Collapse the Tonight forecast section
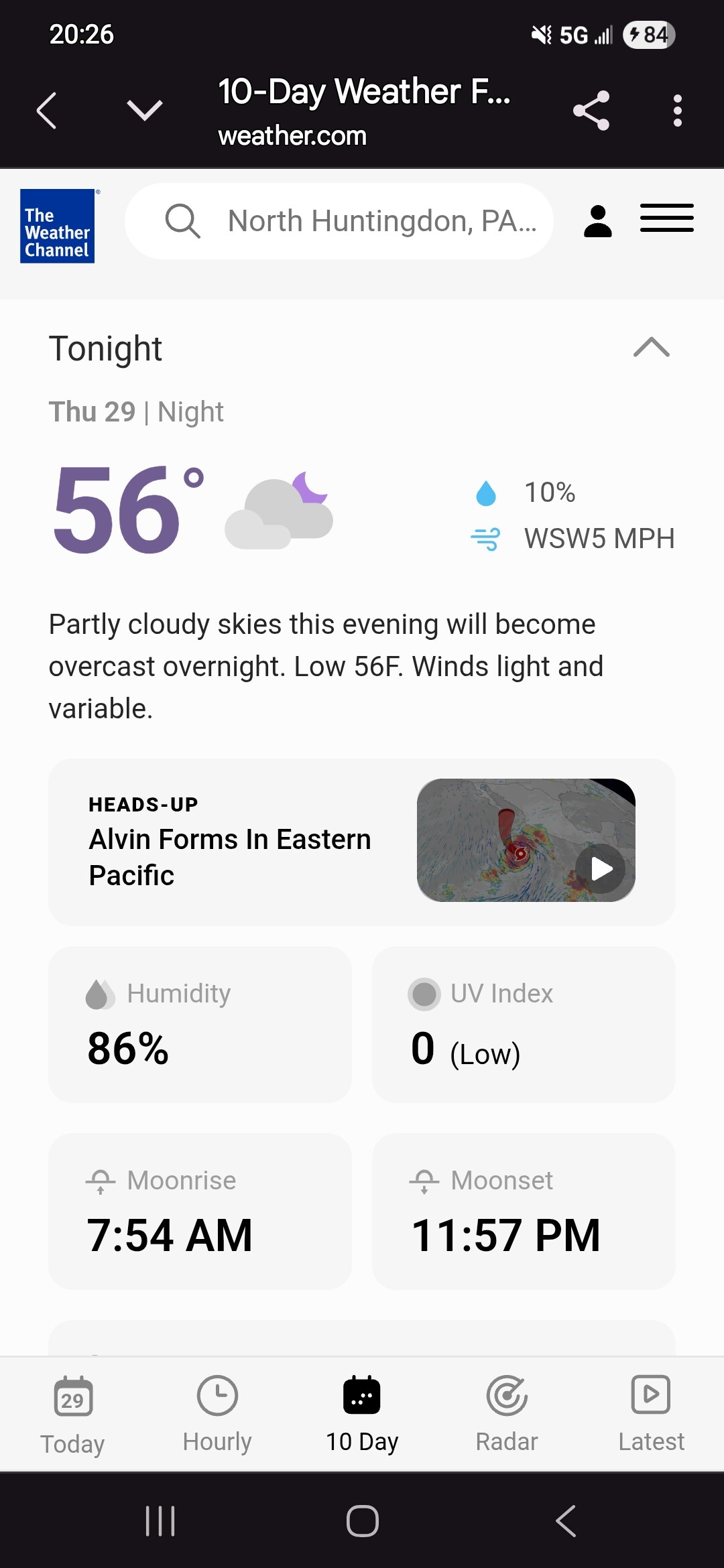 651,347
